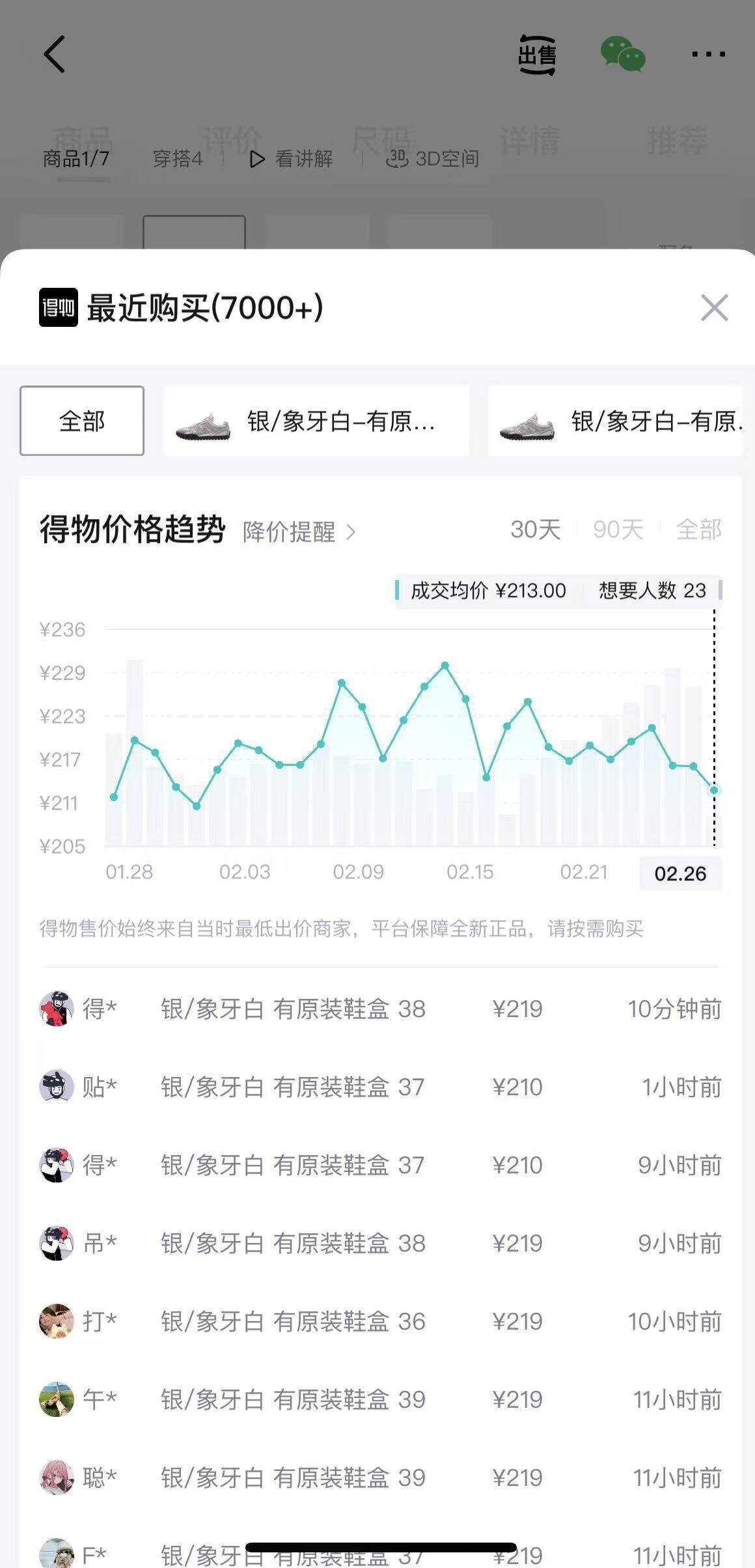Play the 看讲解 product explanation video
The image size is (755, 1568).
[291, 158]
